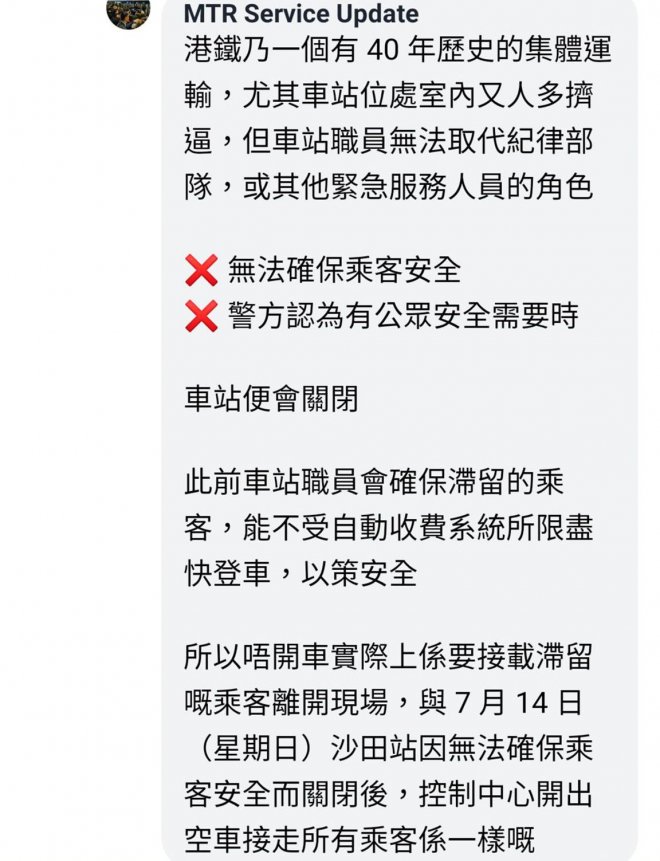Image resolution: width=660 pixels, height=861 pixels.
Task: Tap the commenter's profile picture
Action: click(x=128, y=12)
